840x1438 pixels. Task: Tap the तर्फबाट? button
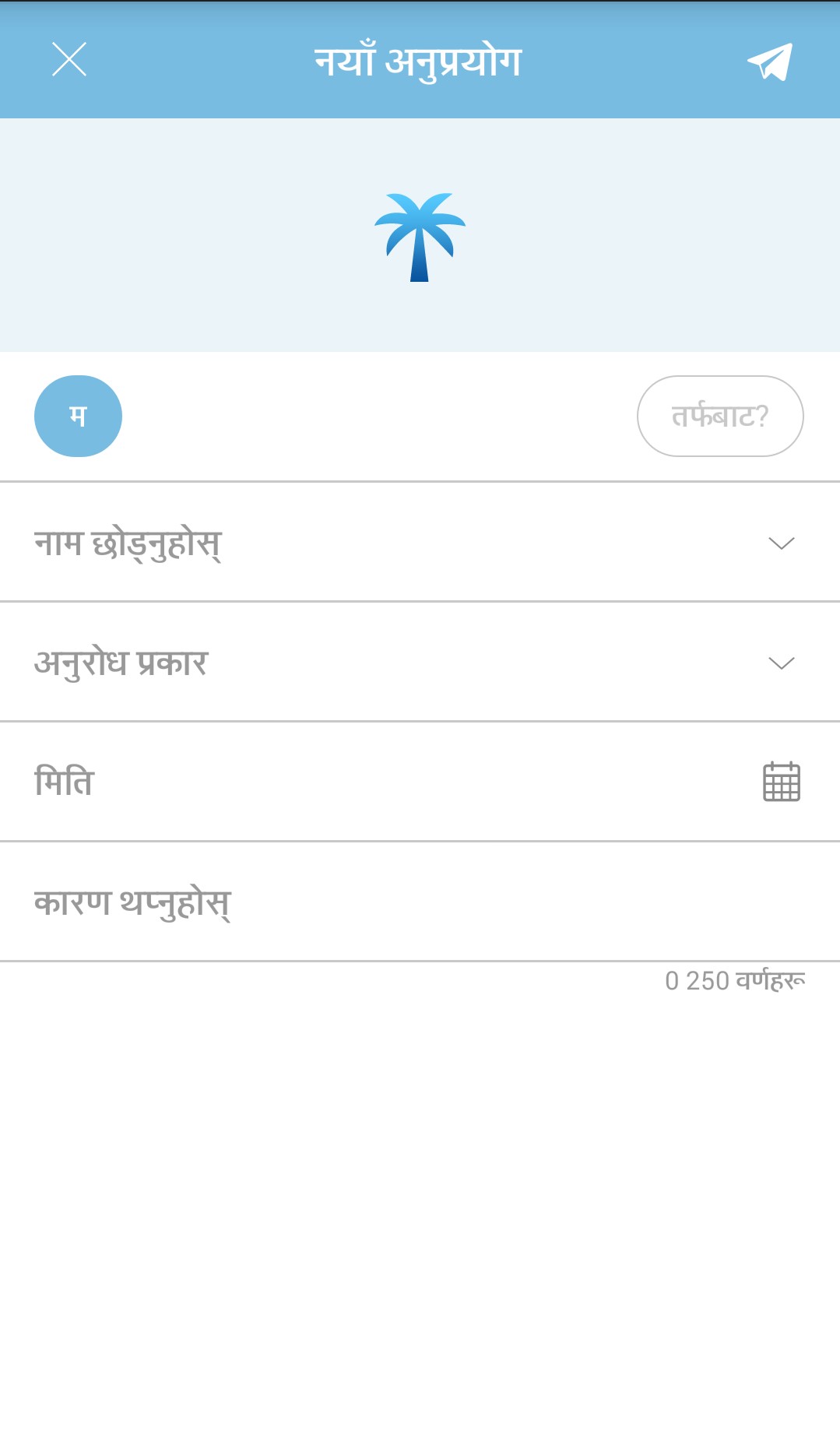(720, 416)
